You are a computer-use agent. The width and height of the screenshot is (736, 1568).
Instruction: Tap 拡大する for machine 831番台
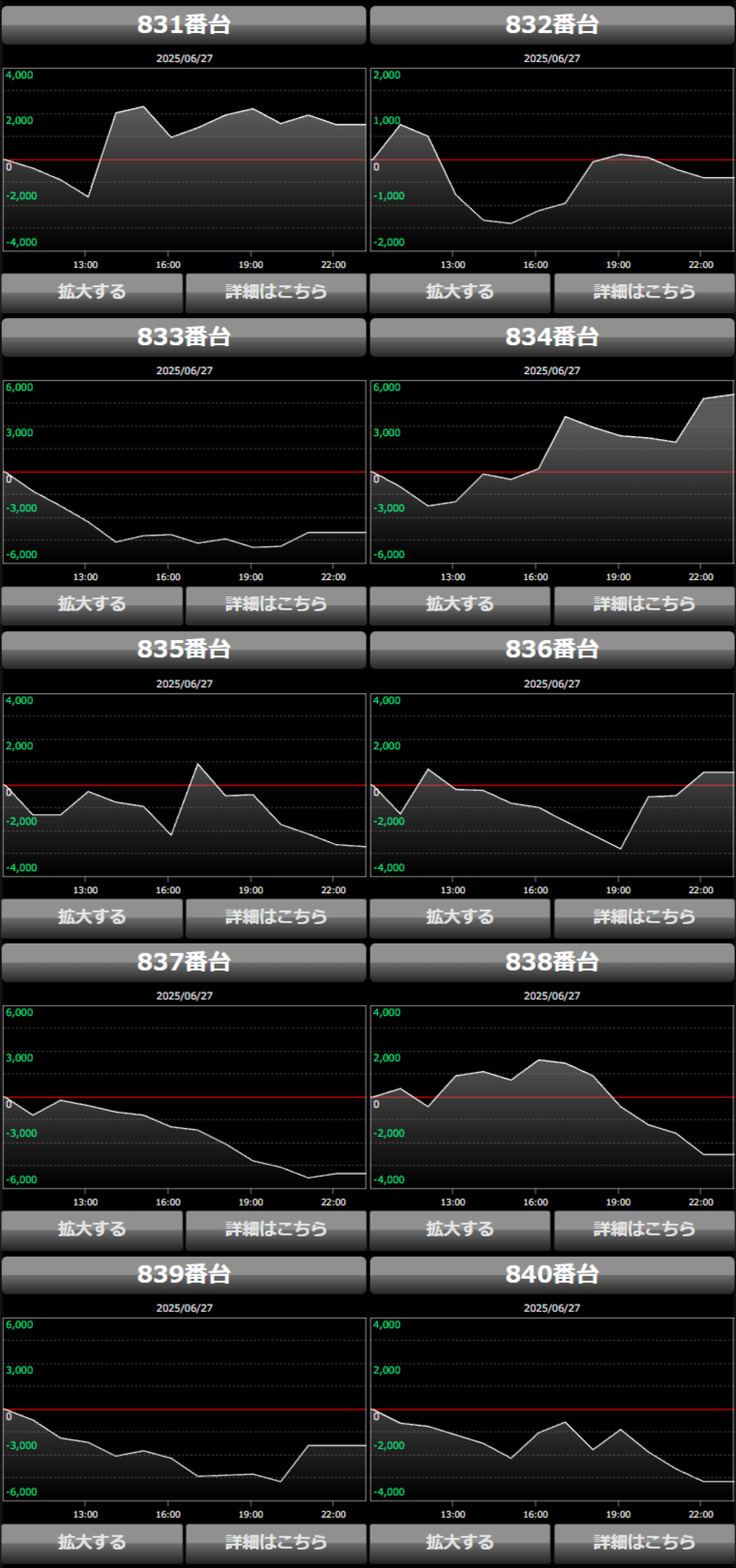(92, 292)
